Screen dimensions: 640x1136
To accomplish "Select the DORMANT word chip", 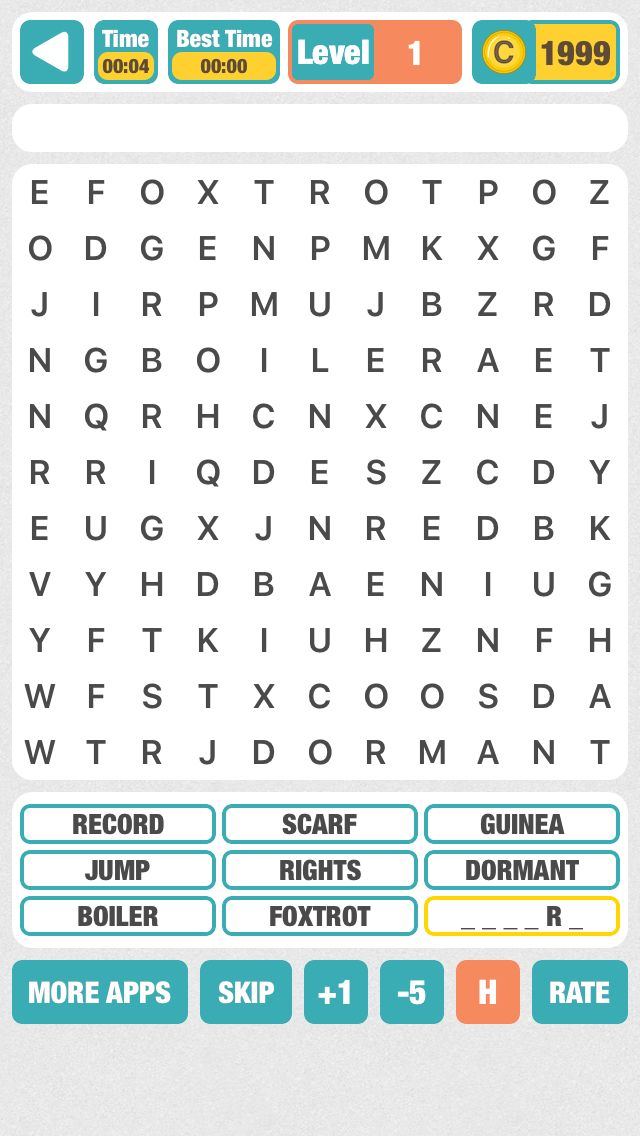I will (x=522, y=870).
